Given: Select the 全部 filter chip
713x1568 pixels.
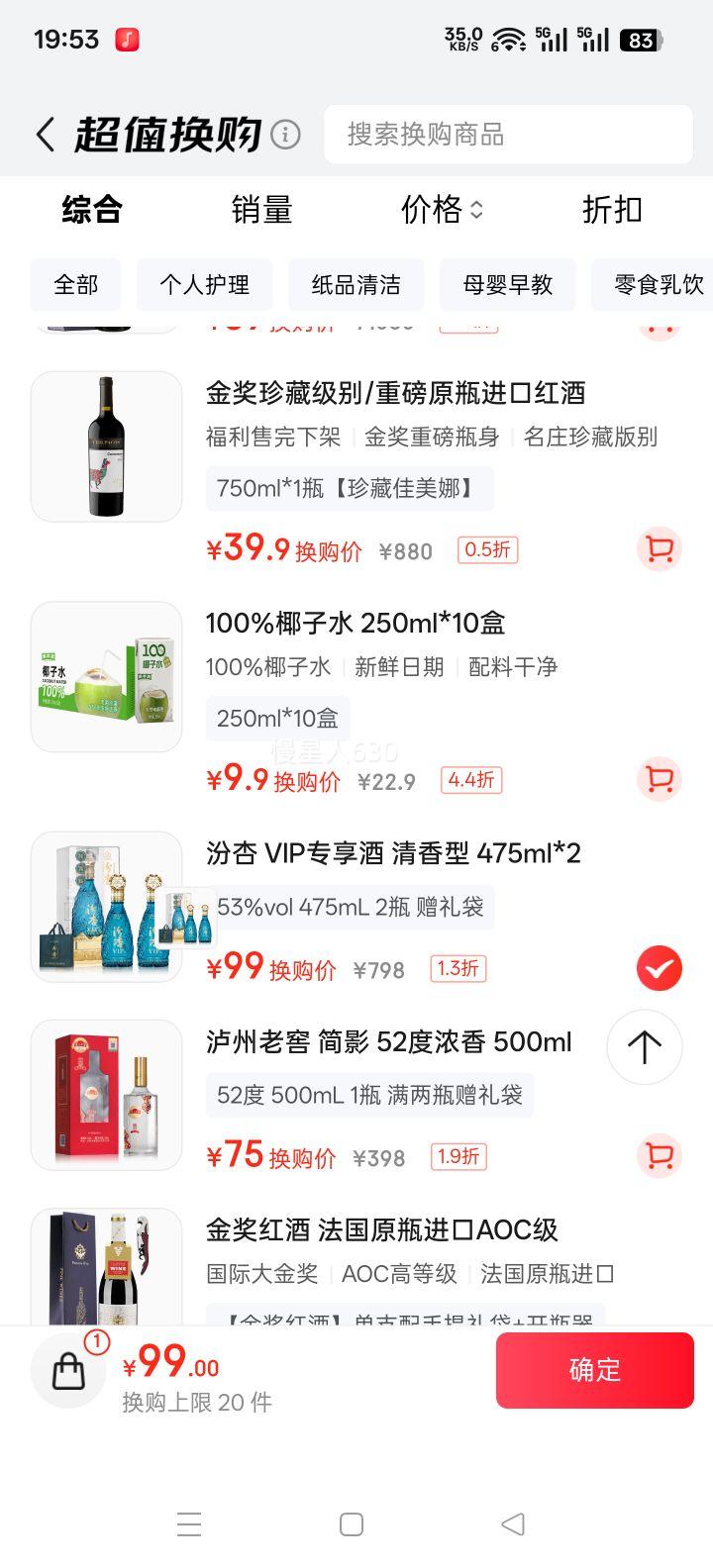Looking at the screenshot, I should 75,285.
